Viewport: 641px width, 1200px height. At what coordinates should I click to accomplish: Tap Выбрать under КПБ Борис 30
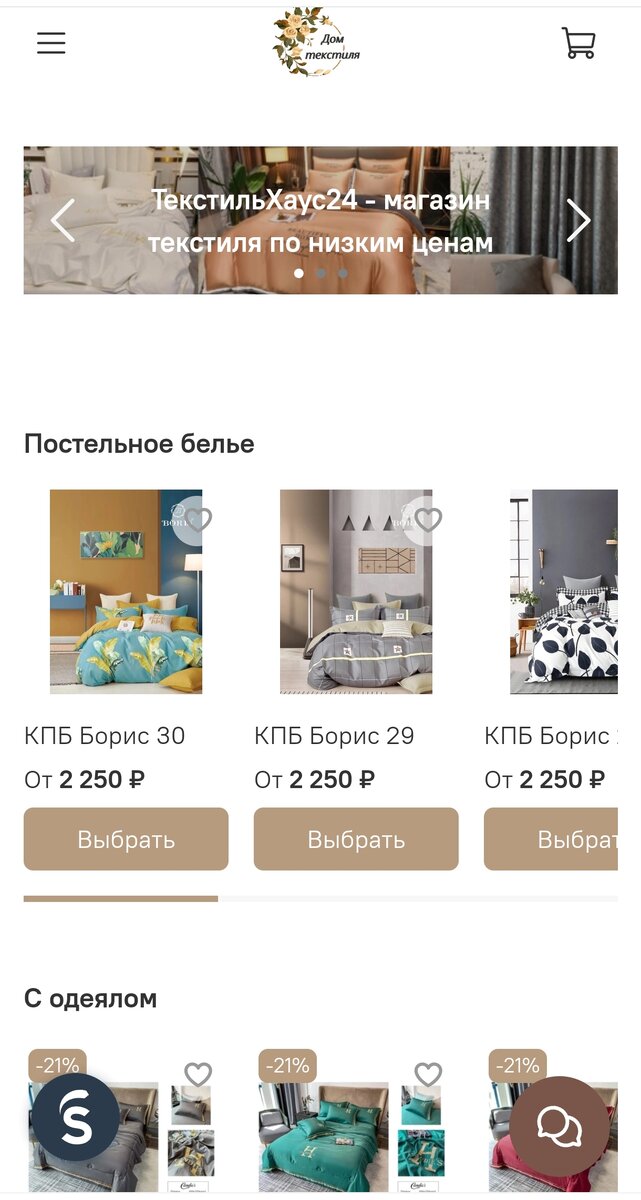point(126,839)
